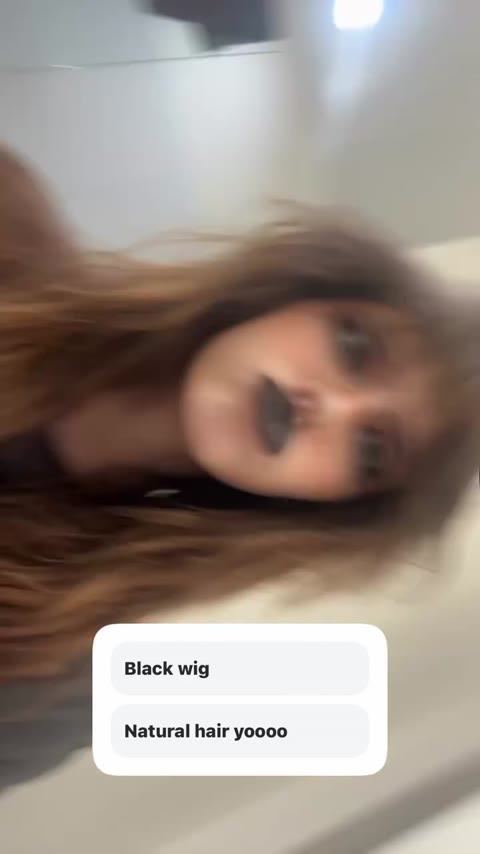Choose Natural hair yoooo in the poll
Screen dimensions: 480x854
pos(240,731)
